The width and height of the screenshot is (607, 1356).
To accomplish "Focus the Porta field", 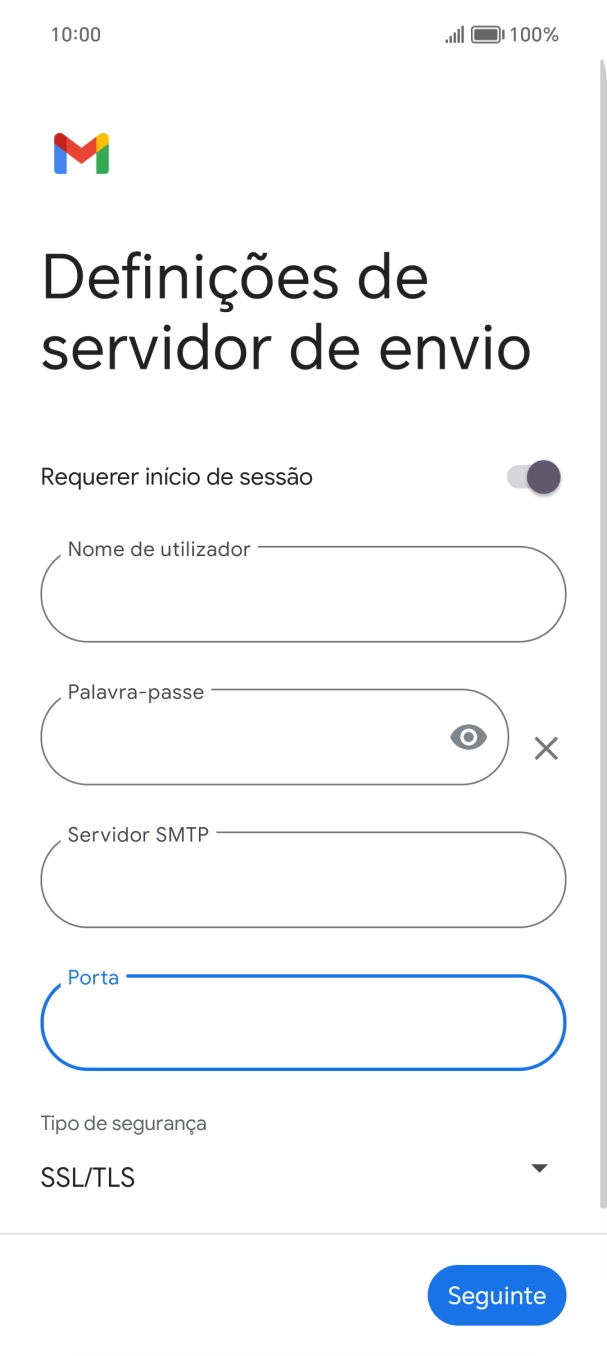I will 303,1024.
